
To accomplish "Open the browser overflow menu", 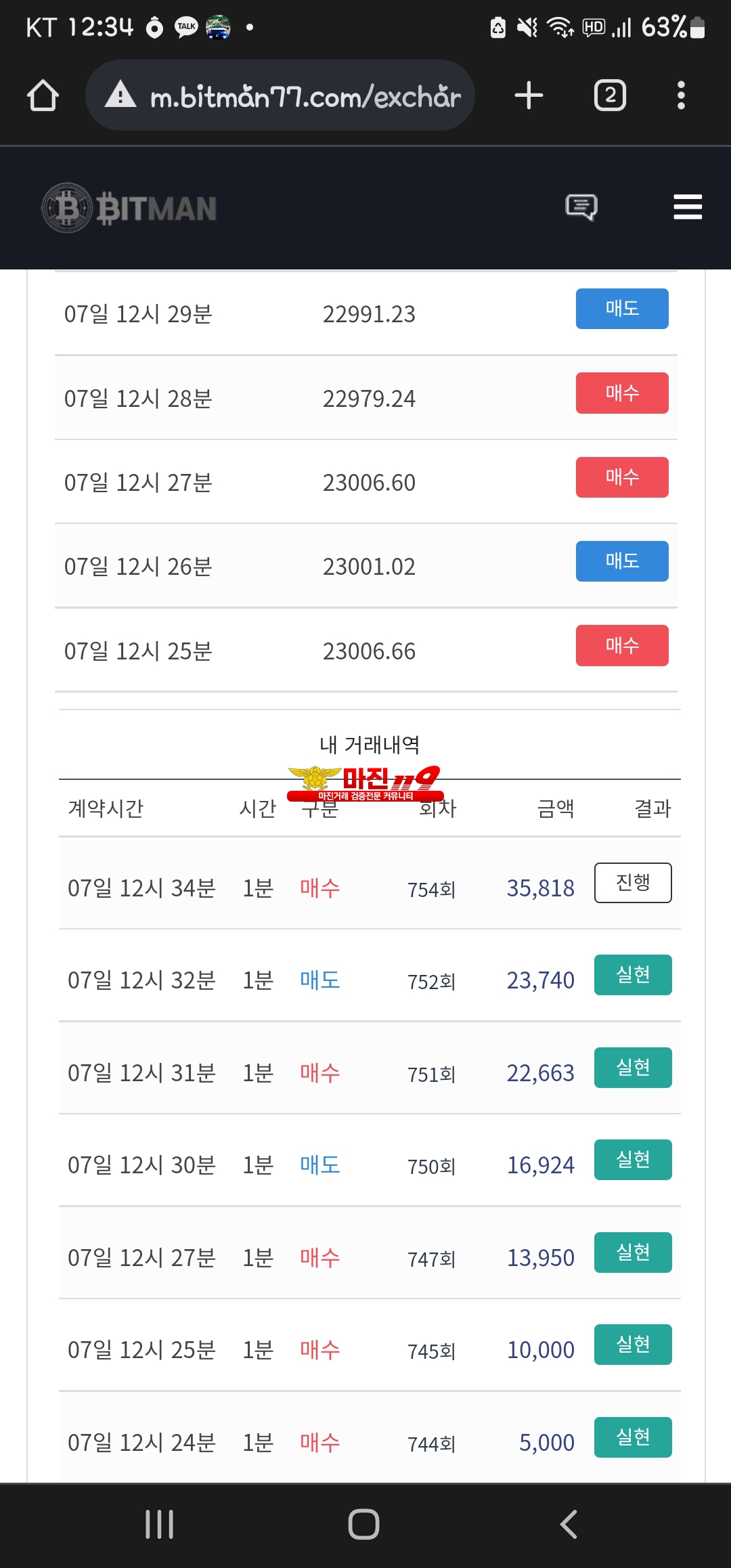I will click(x=681, y=95).
